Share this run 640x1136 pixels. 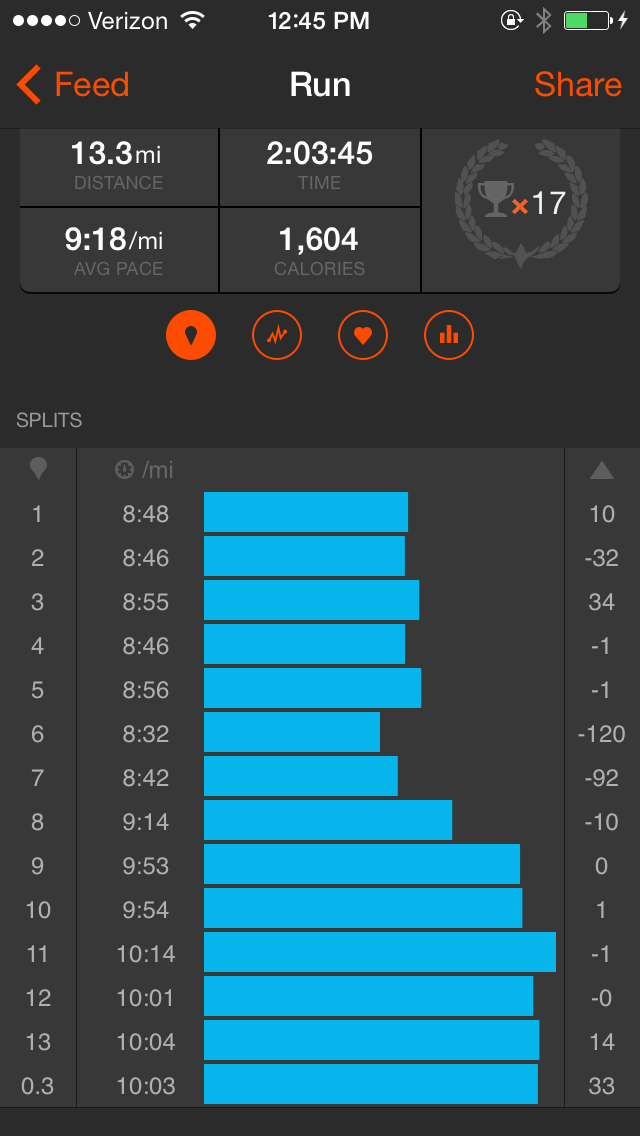point(577,85)
